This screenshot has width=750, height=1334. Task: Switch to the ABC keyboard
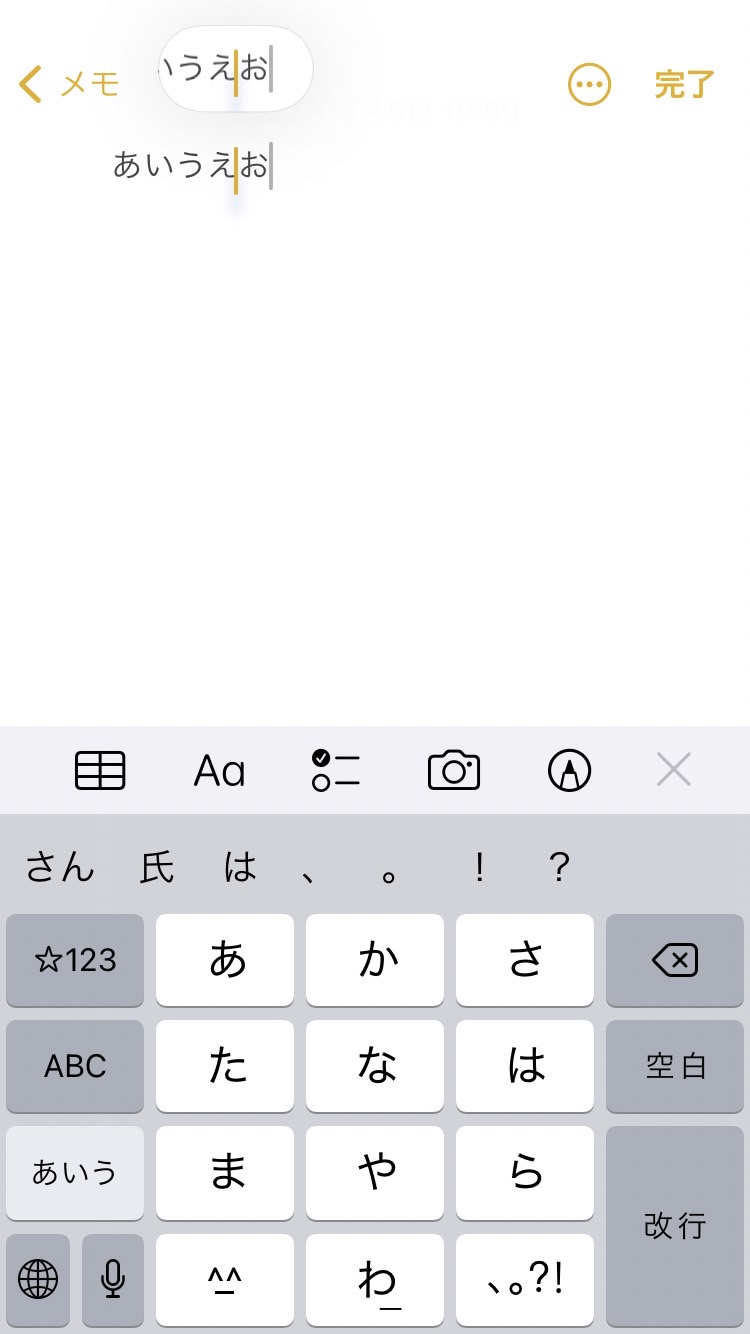(x=75, y=1066)
